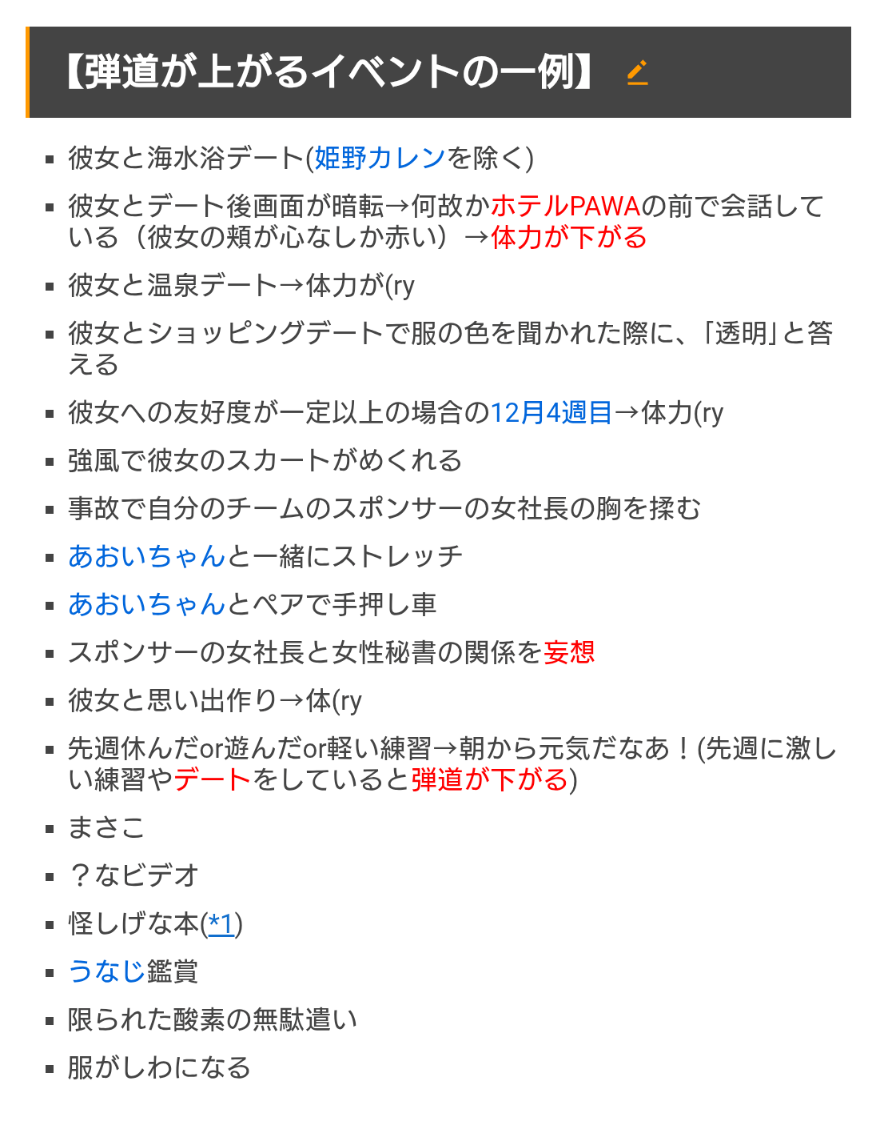
Task: Open the あおいちゃん link in the 手押し車 line
Action: click(x=147, y=604)
